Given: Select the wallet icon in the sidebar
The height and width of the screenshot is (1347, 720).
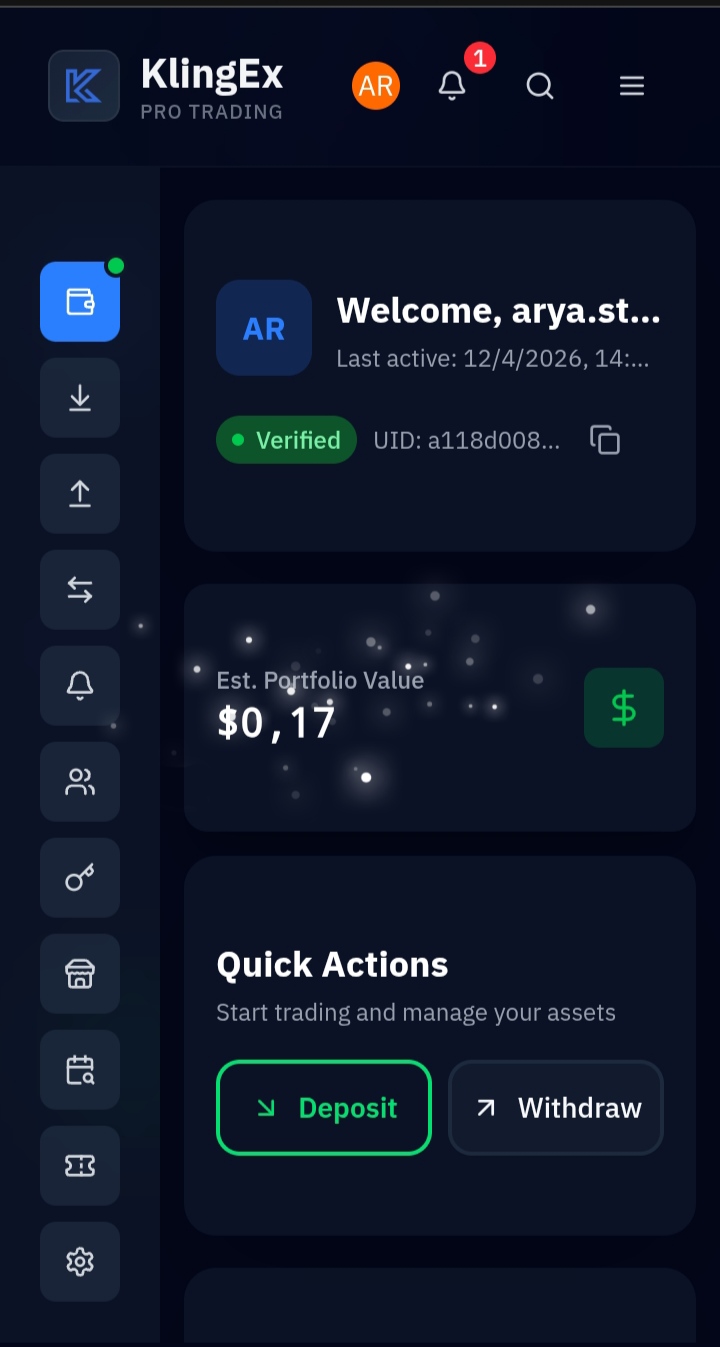Looking at the screenshot, I should tap(80, 301).
